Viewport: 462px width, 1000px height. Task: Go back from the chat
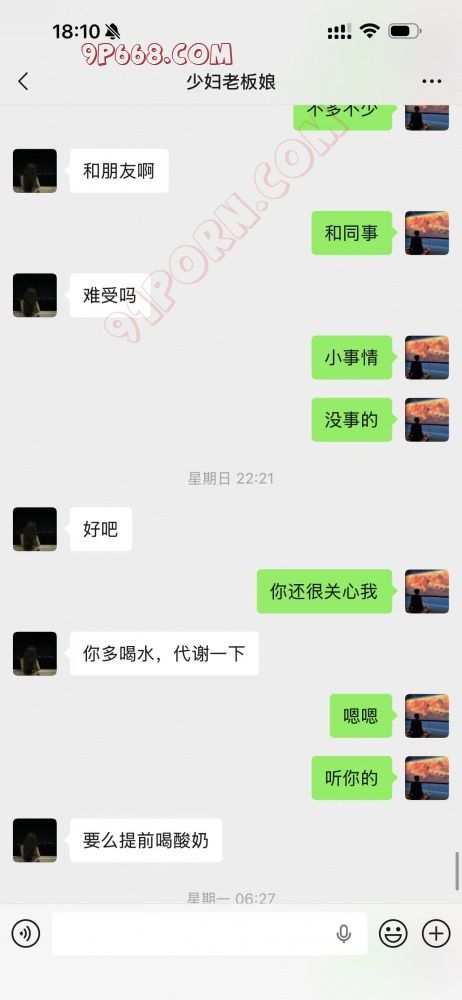point(24,81)
